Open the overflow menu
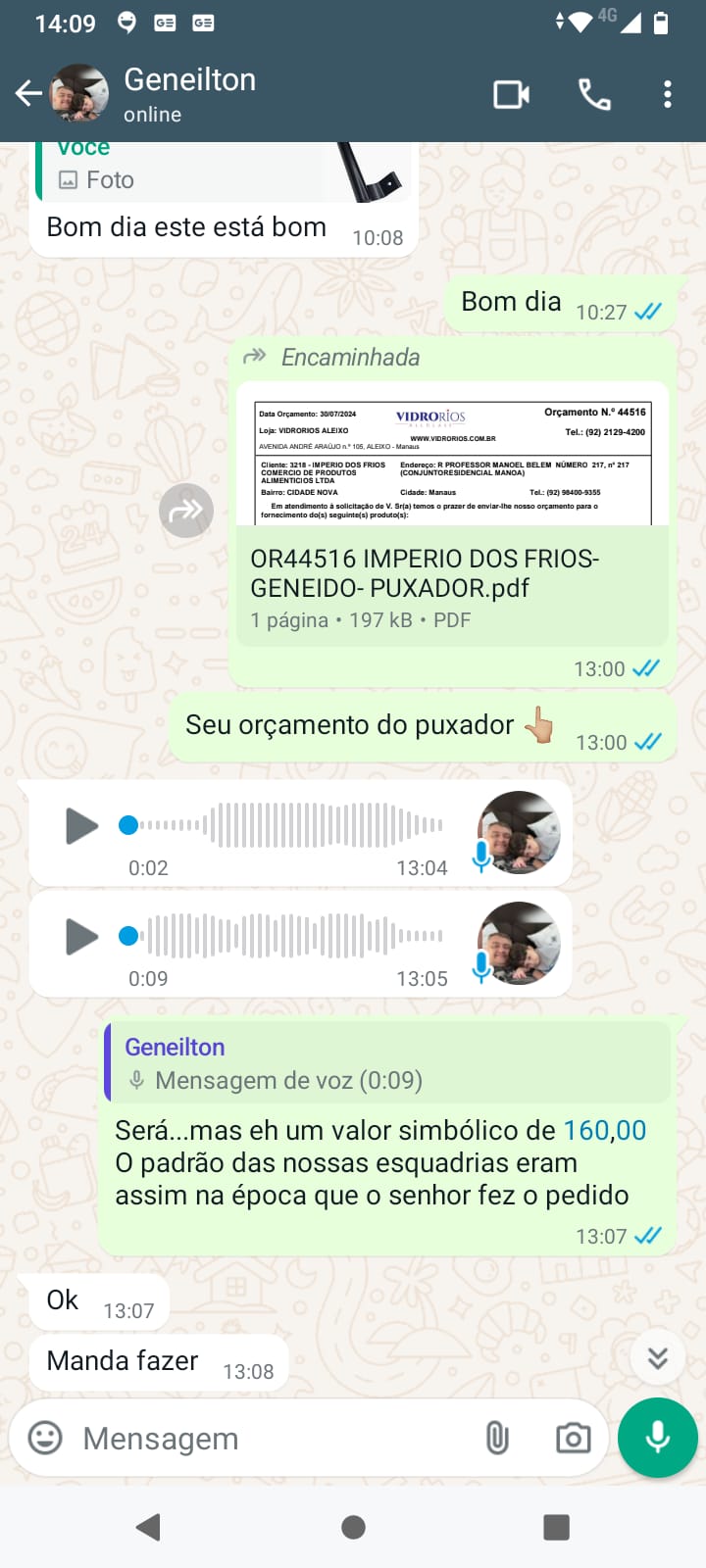The image size is (706, 1568). click(x=668, y=94)
